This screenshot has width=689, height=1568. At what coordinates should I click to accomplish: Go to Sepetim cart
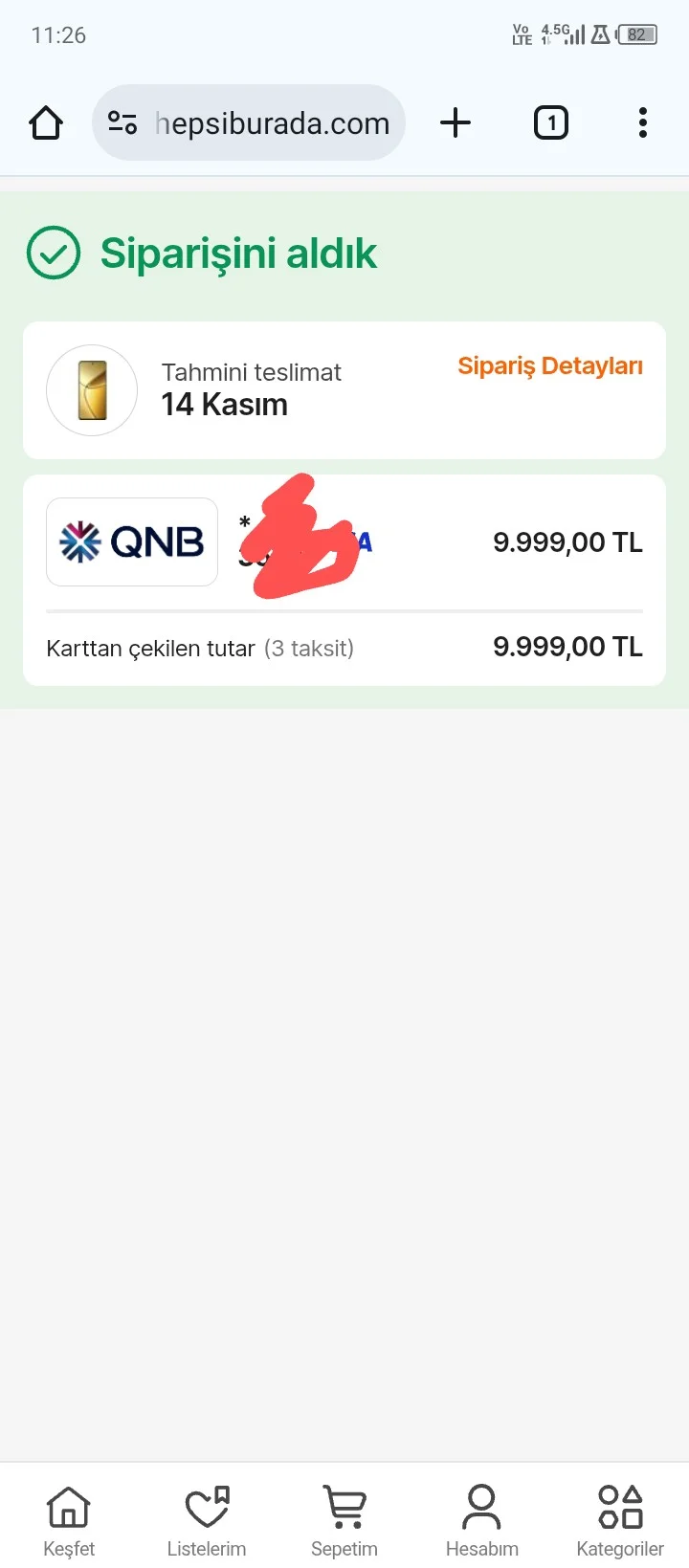[x=344, y=1521]
